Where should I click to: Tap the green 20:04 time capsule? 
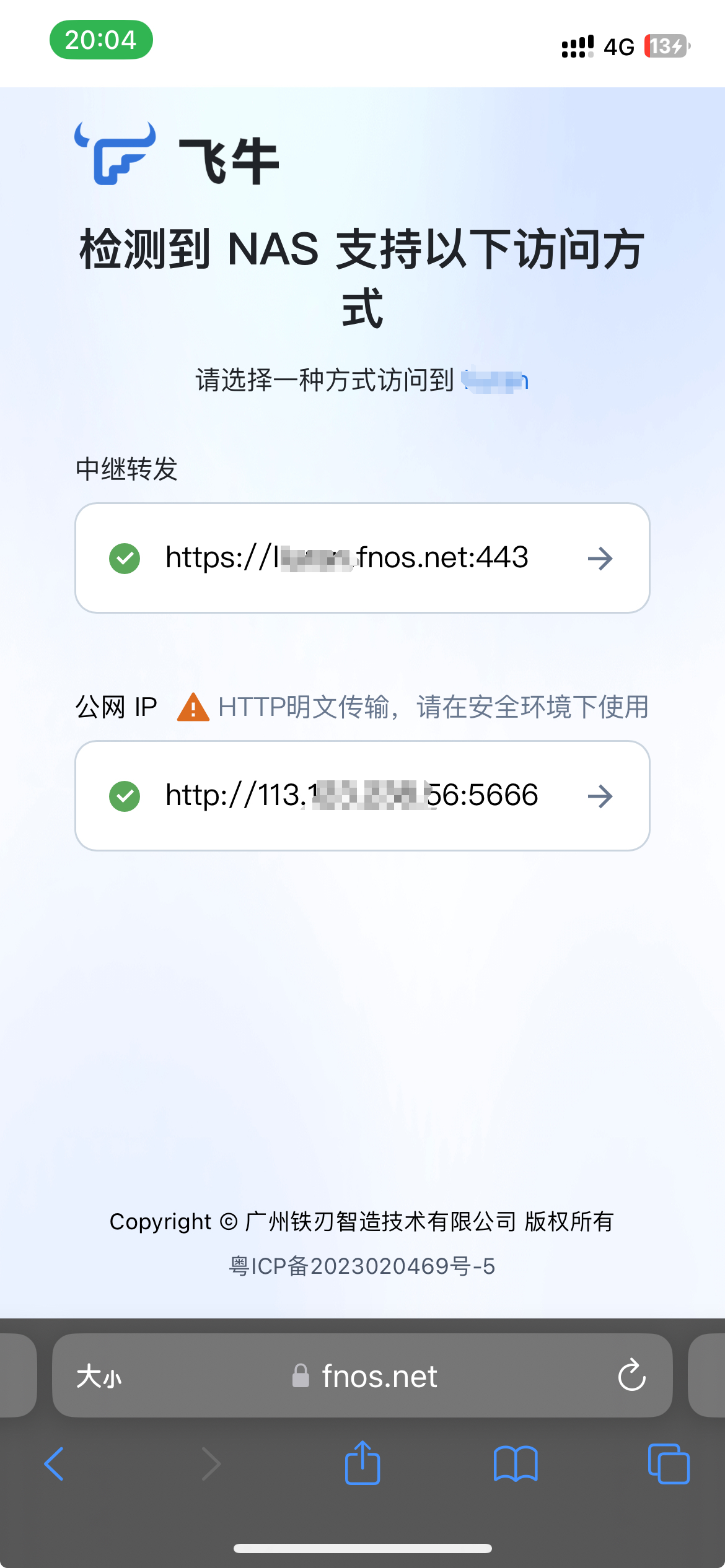pos(102,40)
